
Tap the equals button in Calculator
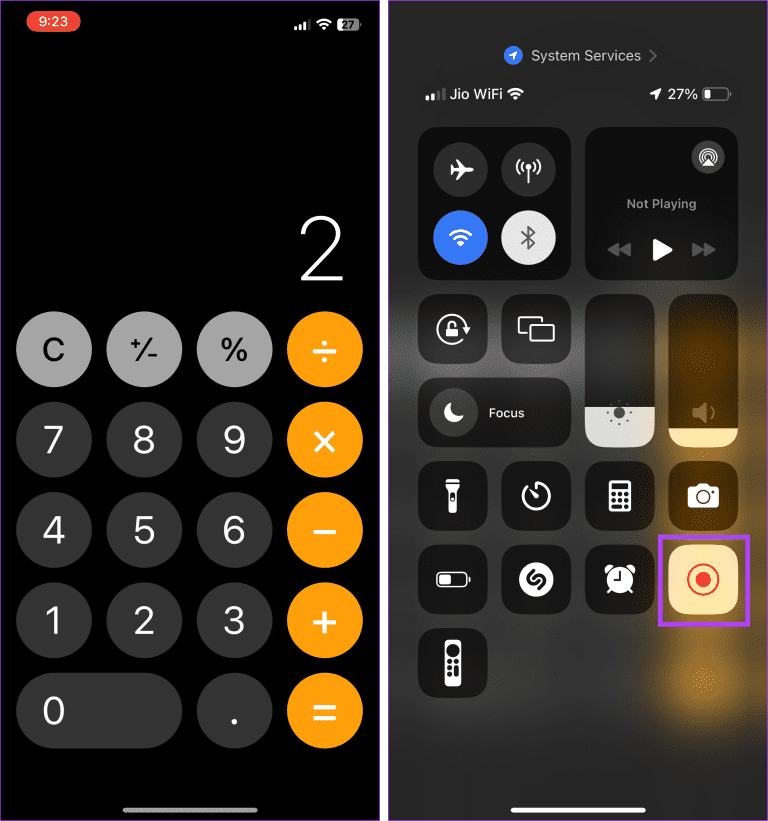pyautogui.click(x=324, y=711)
